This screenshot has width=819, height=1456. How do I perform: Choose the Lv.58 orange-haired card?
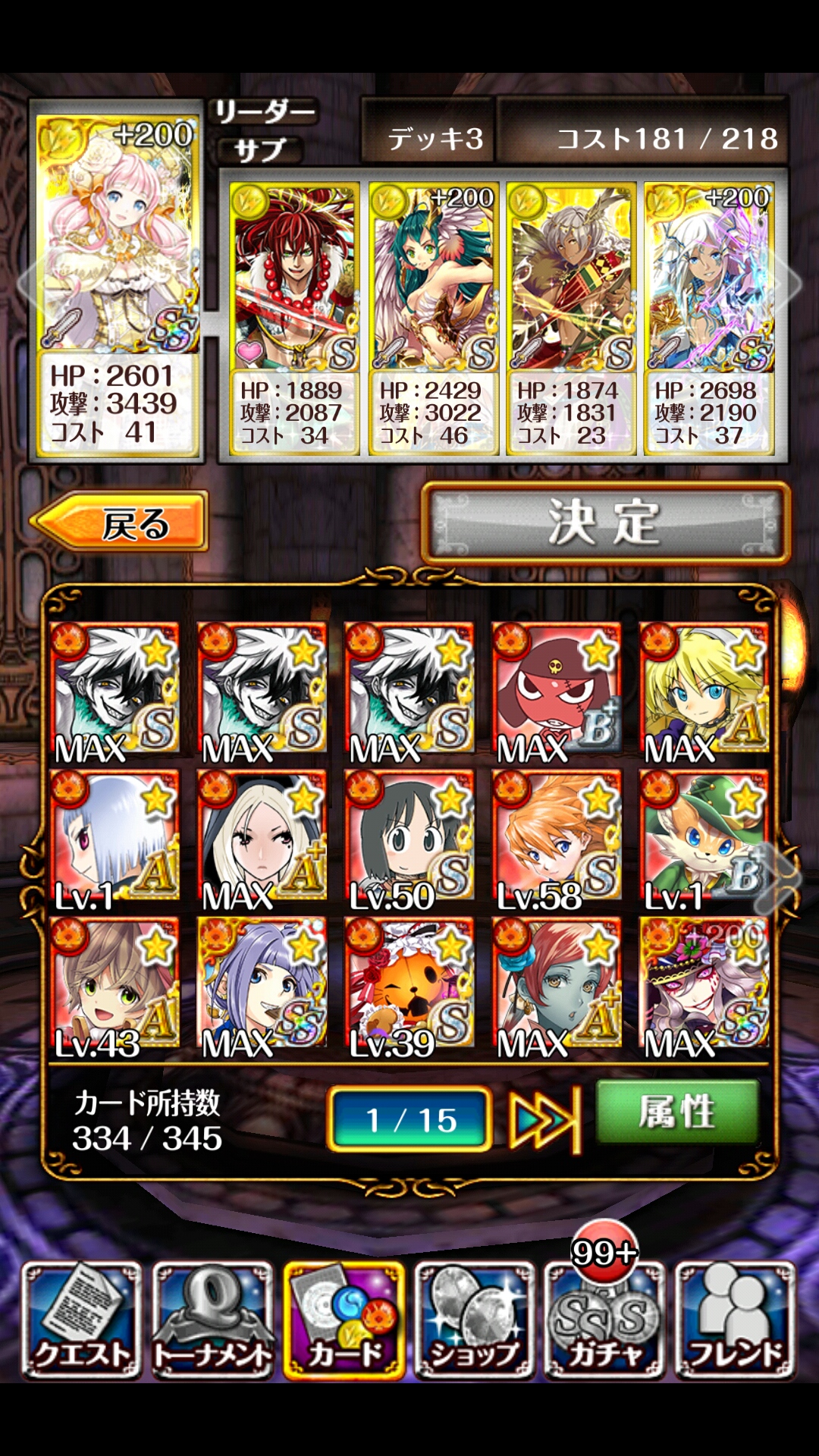point(557,838)
